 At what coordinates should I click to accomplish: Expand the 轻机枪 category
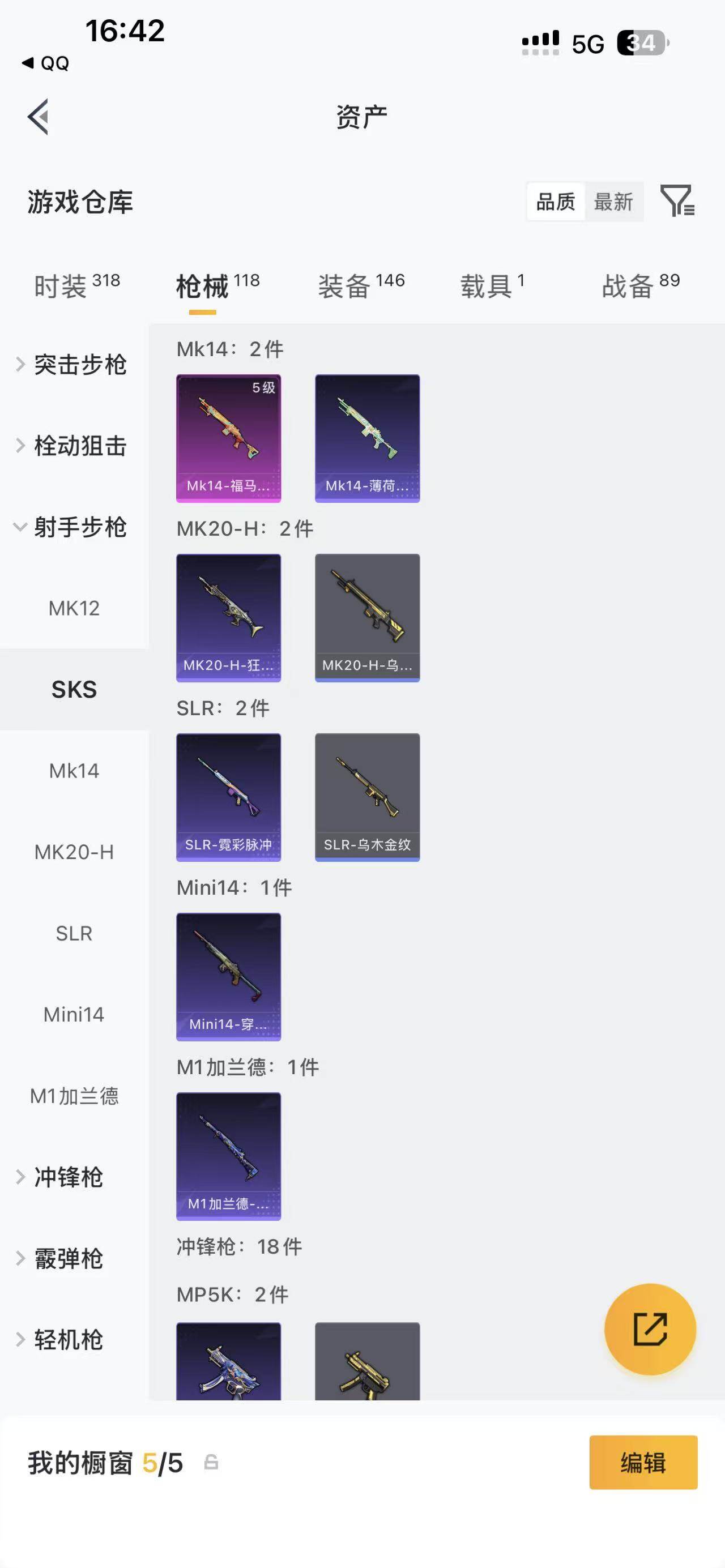click(x=68, y=1339)
